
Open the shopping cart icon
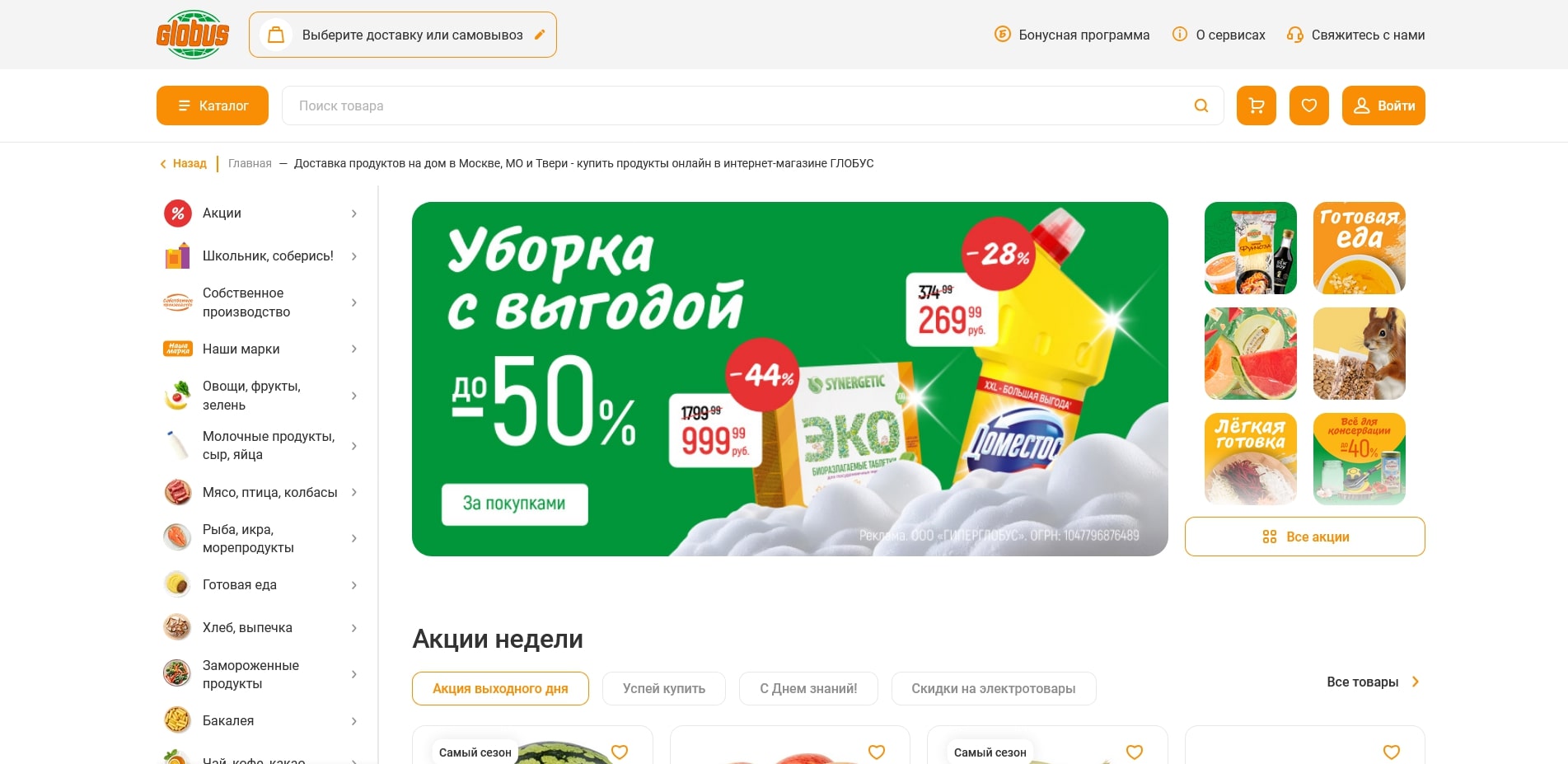1256,105
